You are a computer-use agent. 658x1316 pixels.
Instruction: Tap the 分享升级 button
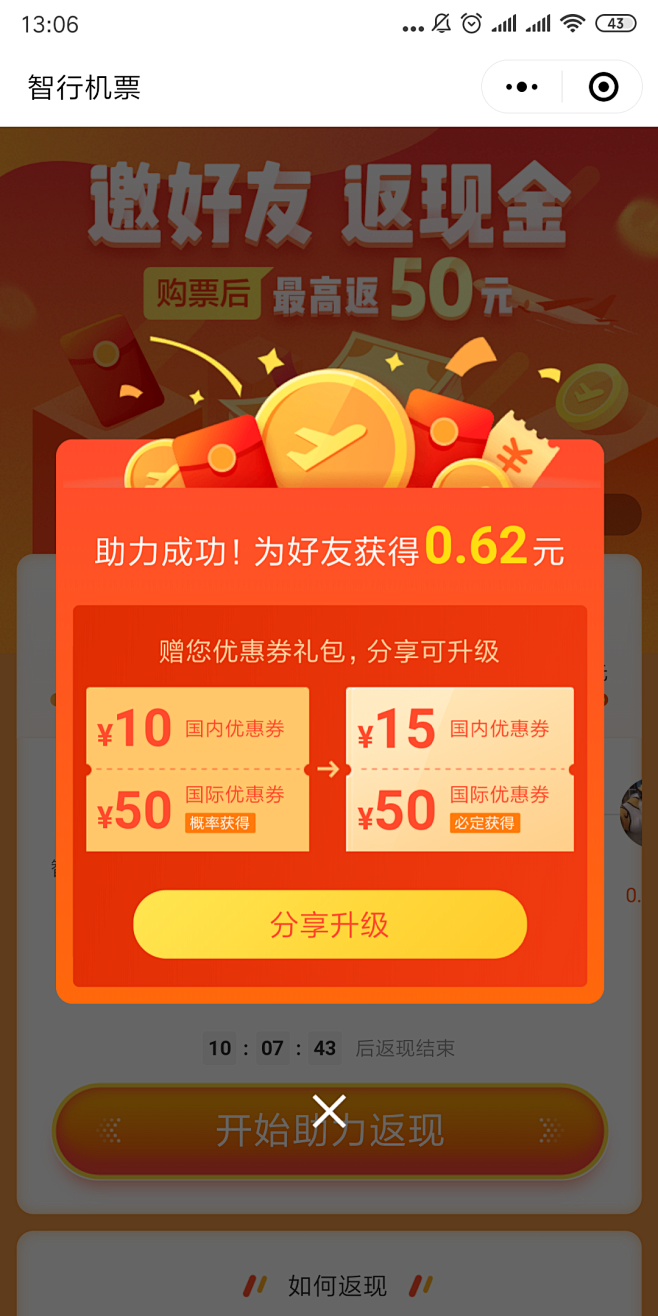pos(330,925)
